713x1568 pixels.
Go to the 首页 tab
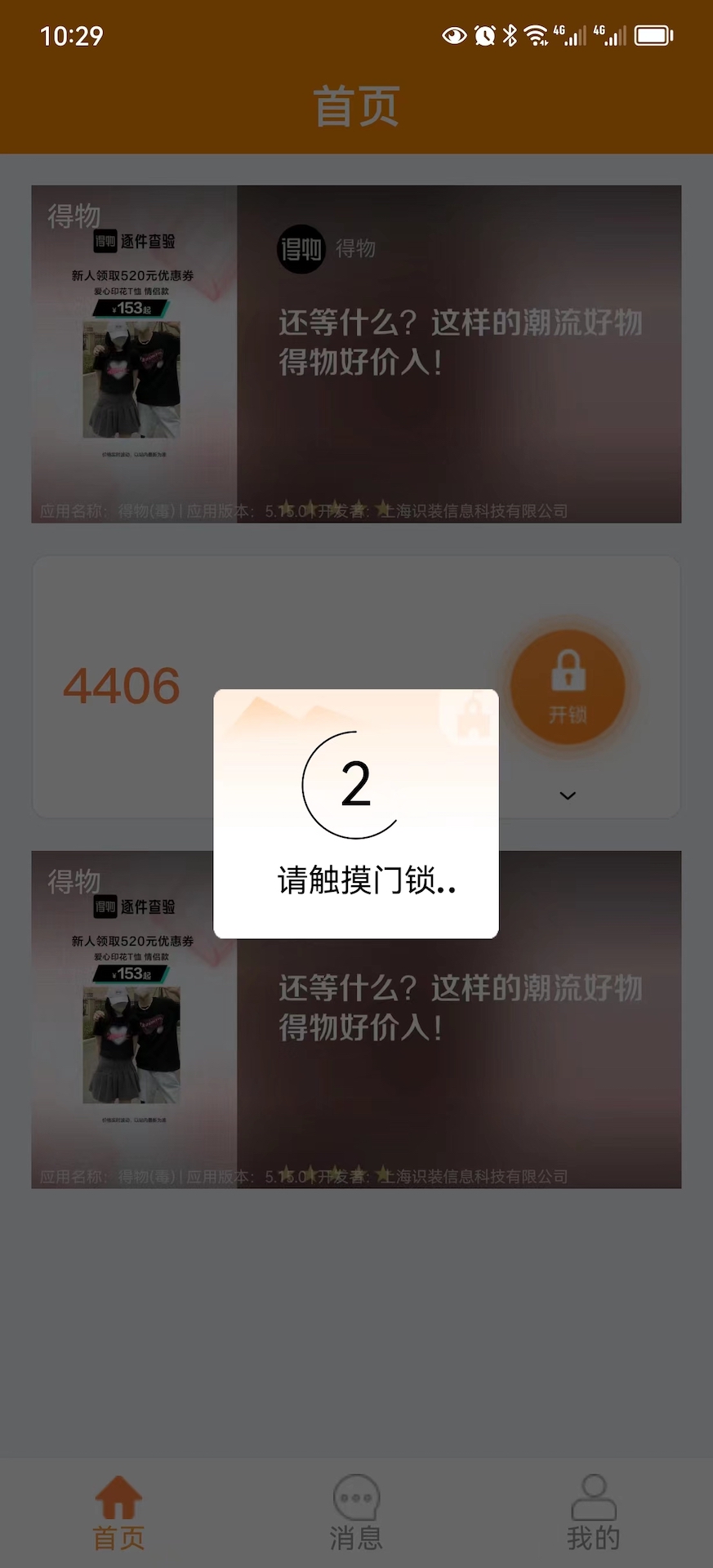pos(118,1512)
